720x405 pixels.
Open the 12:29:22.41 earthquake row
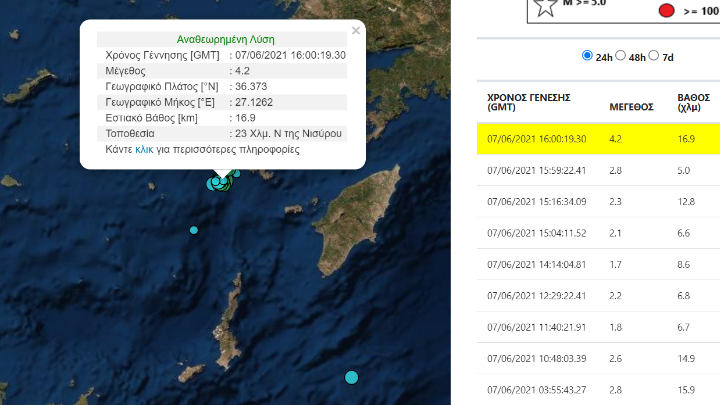coord(598,295)
